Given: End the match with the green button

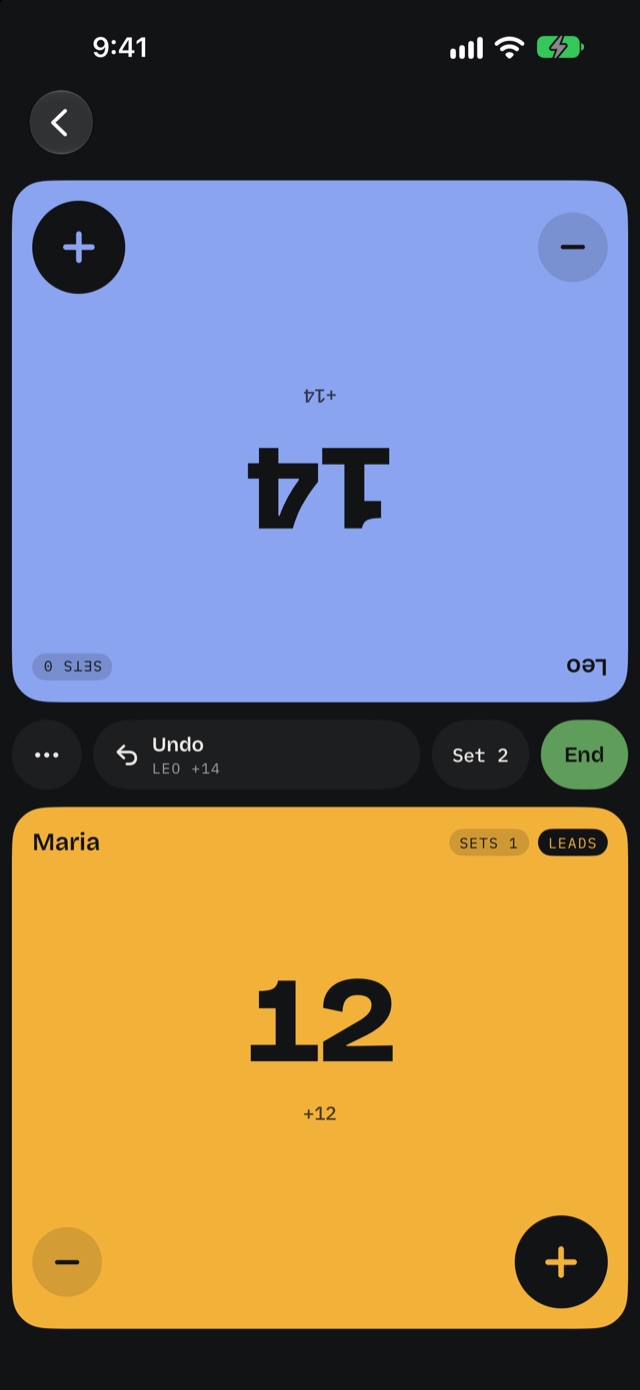Looking at the screenshot, I should pos(584,755).
